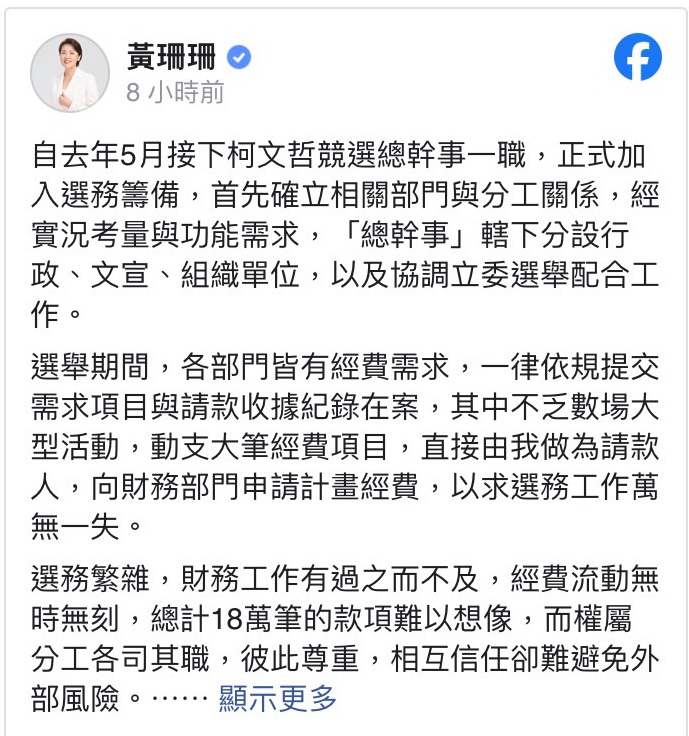Tap the 黃珊珊 name link

coord(171,58)
